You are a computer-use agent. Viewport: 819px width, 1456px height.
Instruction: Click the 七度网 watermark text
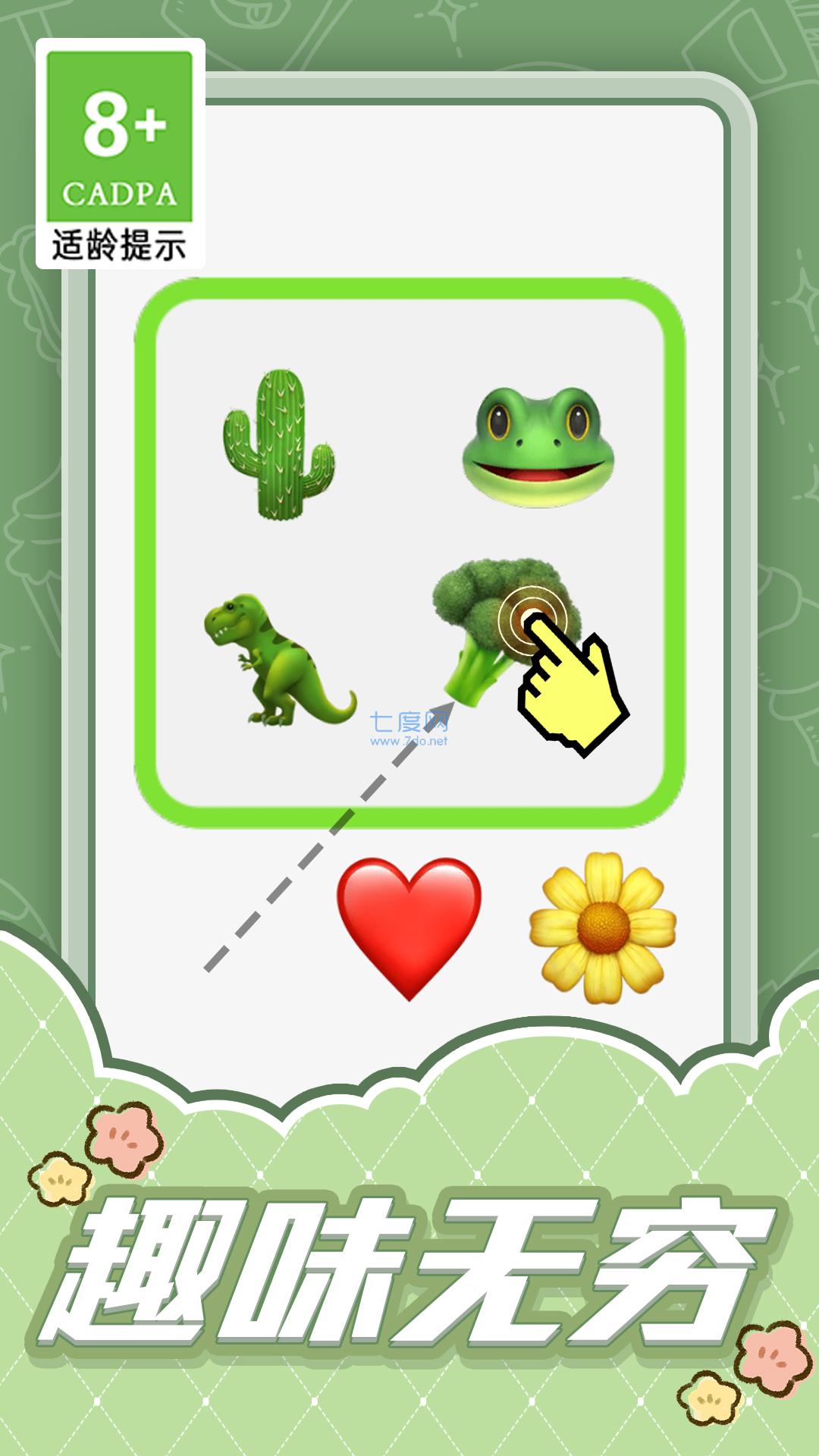[x=408, y=720]
